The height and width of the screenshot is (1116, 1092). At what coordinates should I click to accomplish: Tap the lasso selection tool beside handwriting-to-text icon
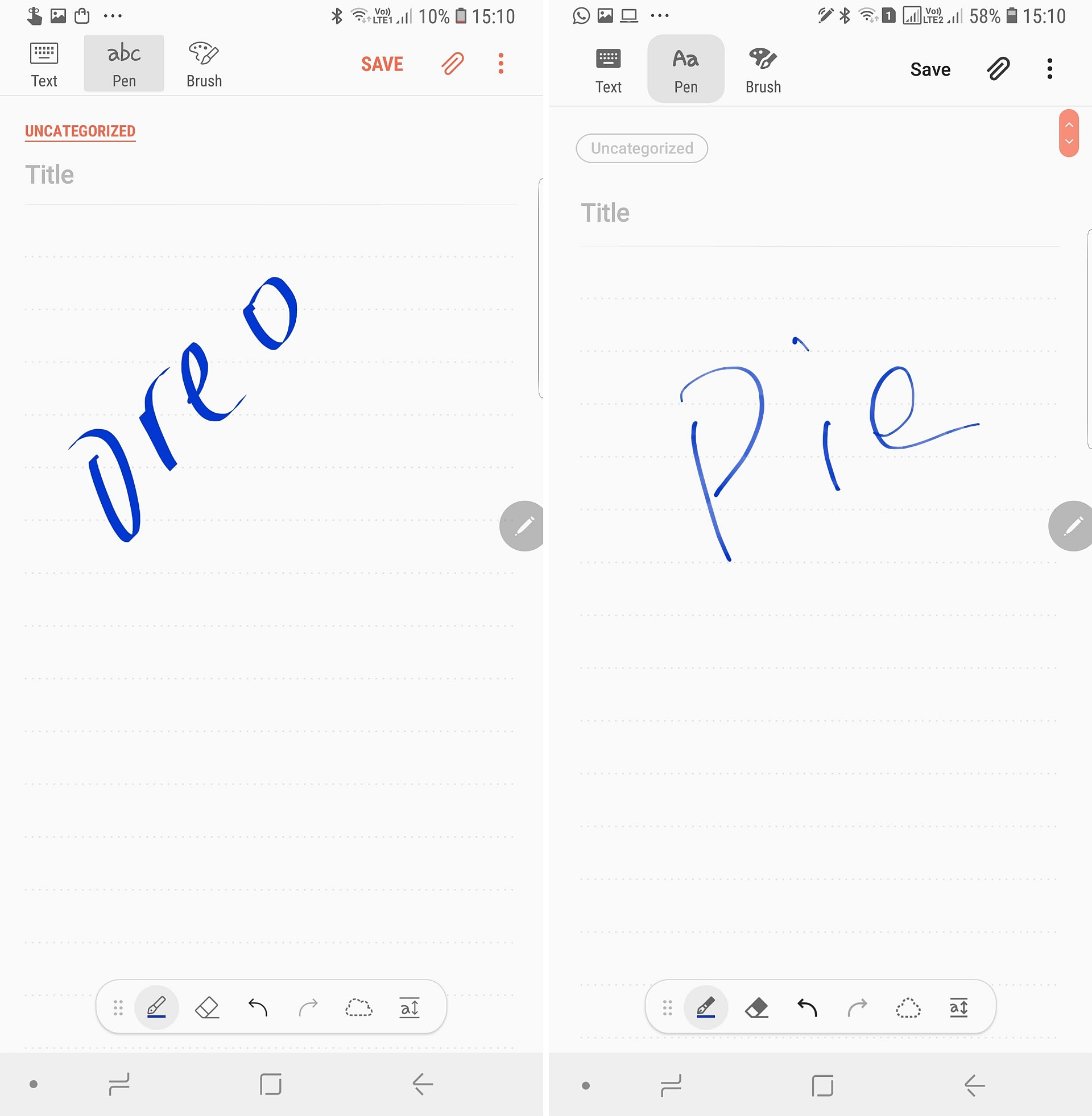pyautogui.click(x=358, y=1007)
